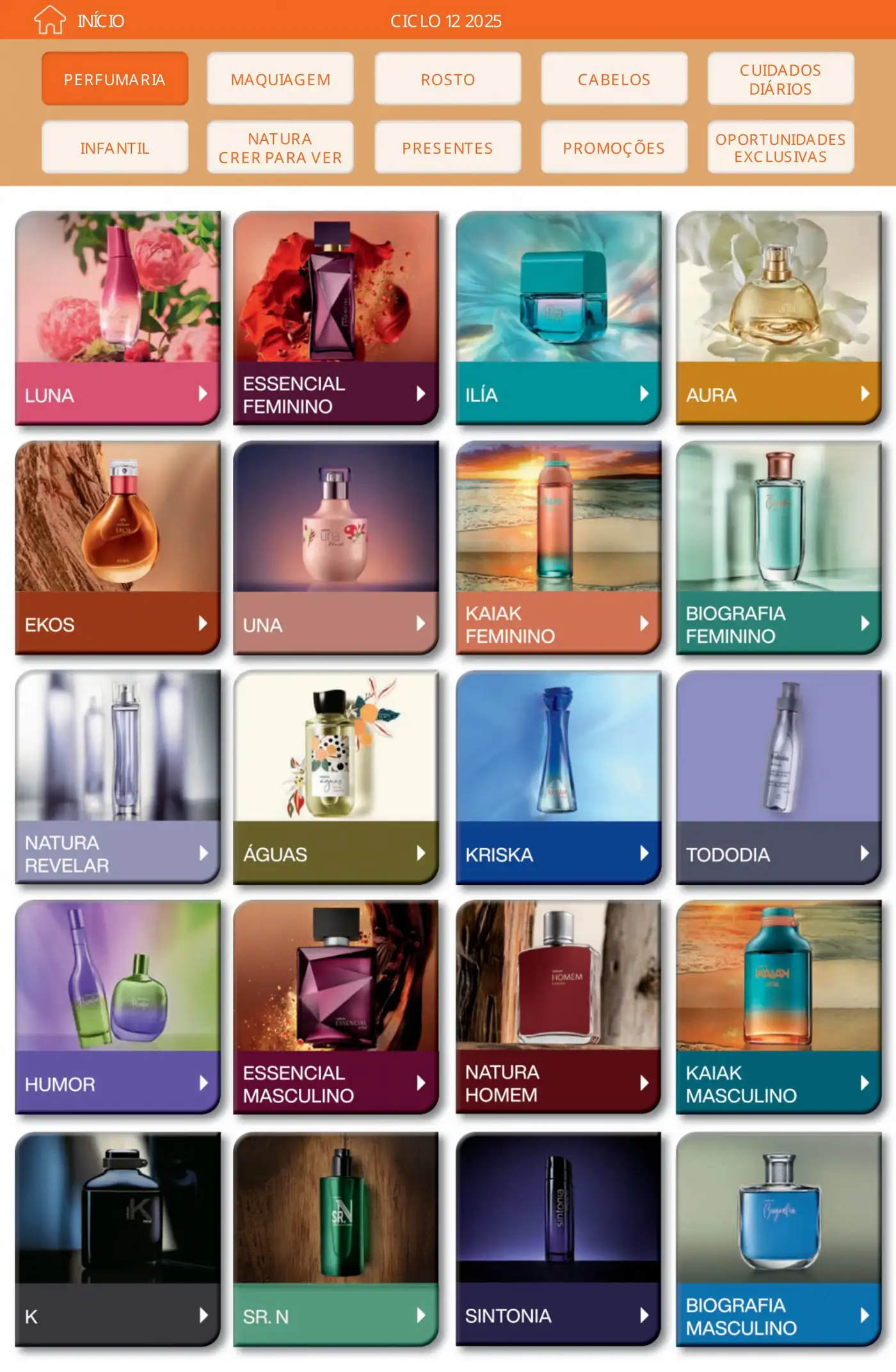Select the Cabelos category
The width and height of the screenshot is (896, 1372).
pos(614,79)
